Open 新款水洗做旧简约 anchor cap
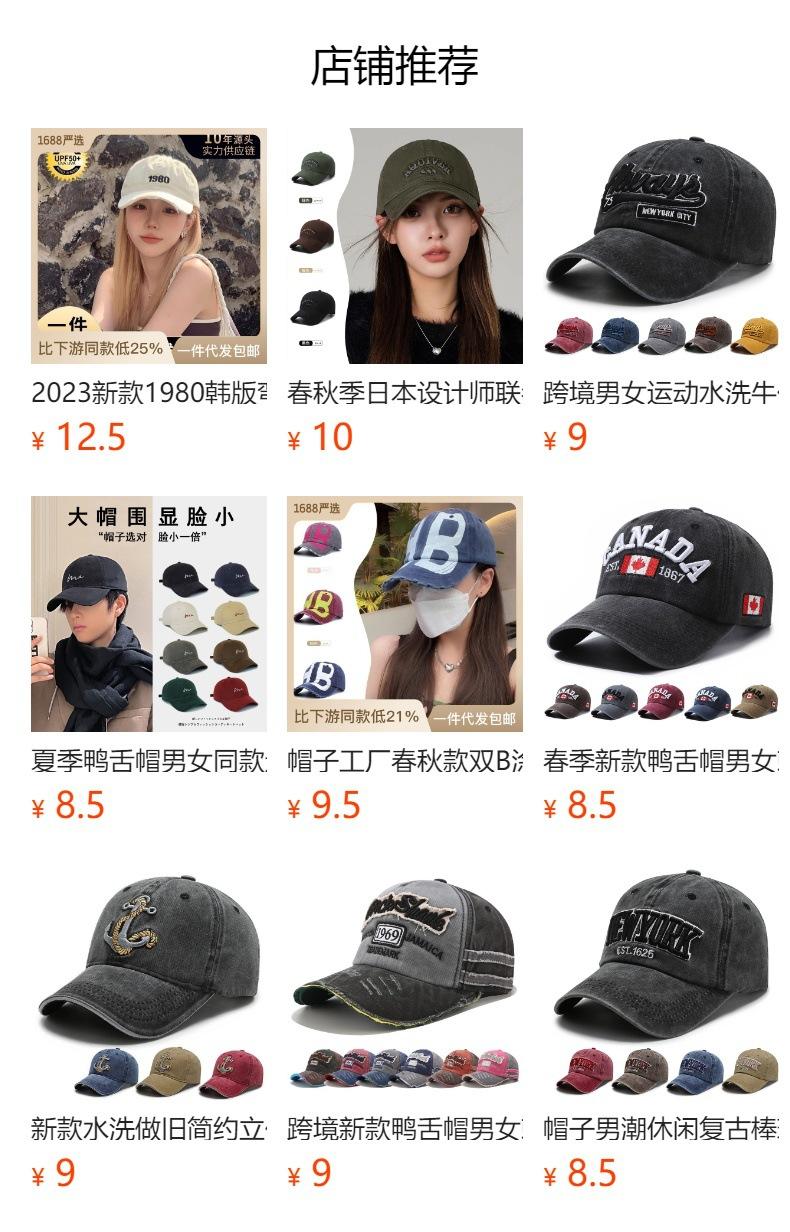Viewport: 790px width, 1232px height. pyautogui.click(x=149, y=1028)
